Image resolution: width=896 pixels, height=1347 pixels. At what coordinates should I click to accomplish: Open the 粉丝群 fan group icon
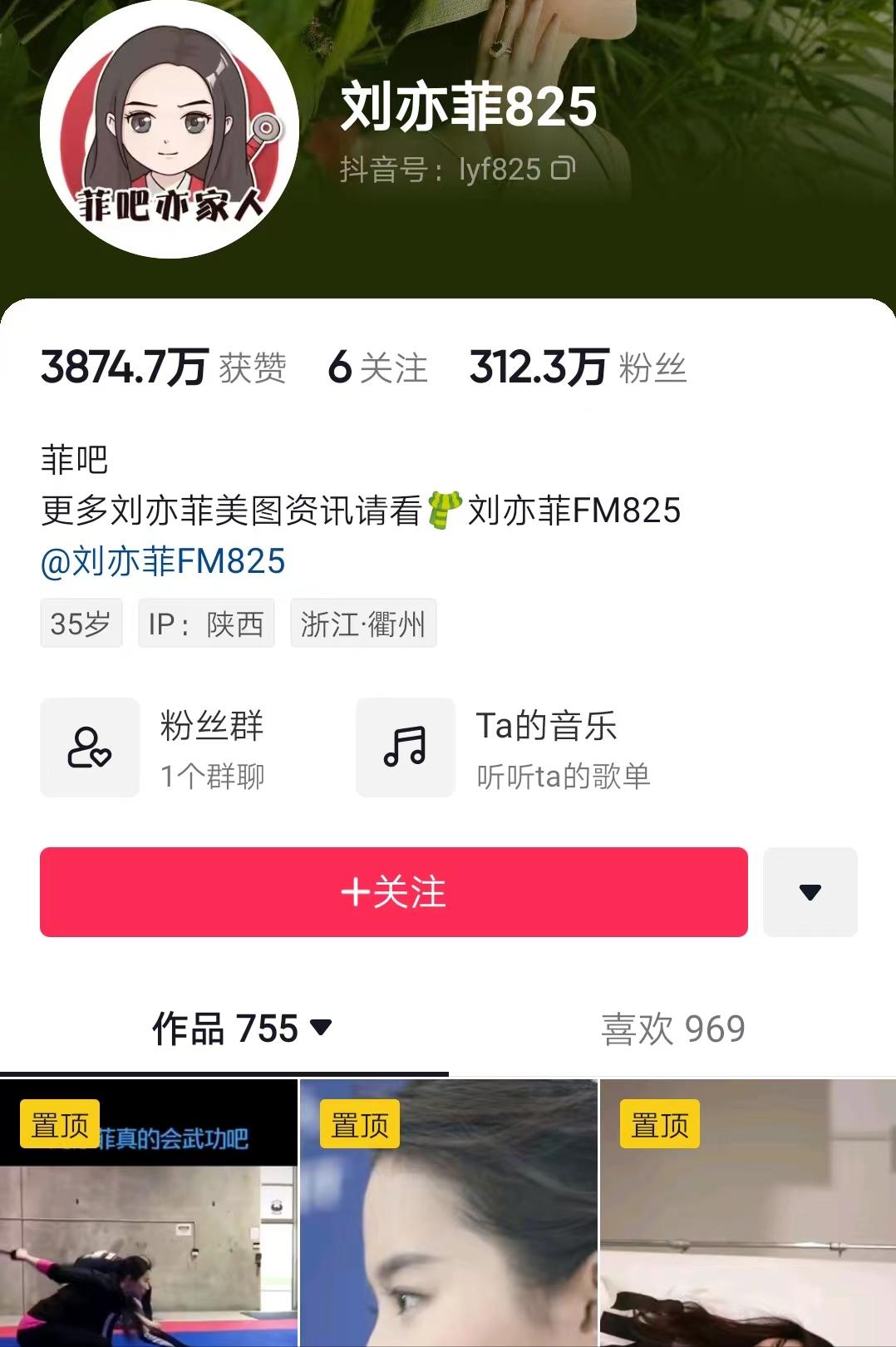coord(90,747)
